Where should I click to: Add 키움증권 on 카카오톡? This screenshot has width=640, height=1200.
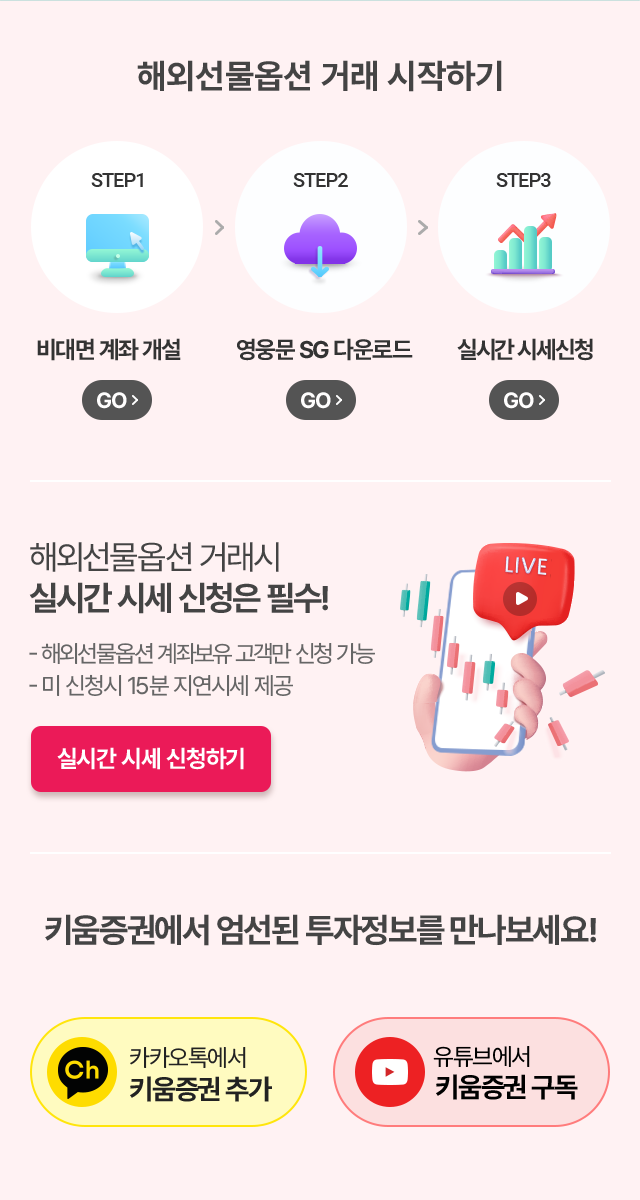pyautogui.click(x=168, y=1072)
